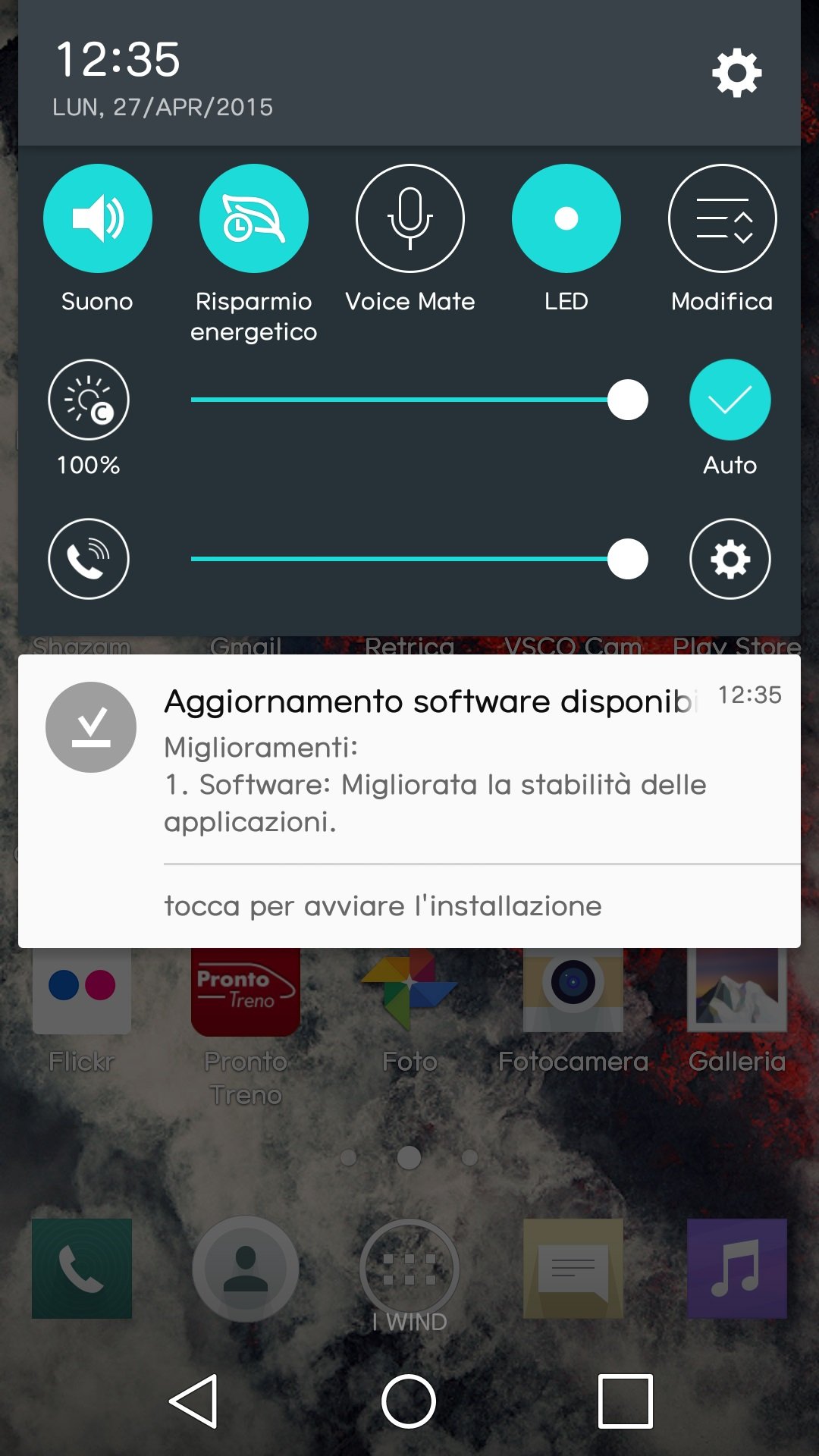Tap the brightness icon showing 100%
The width and height of the screenshot is (819, 1456).
(89, 400)
